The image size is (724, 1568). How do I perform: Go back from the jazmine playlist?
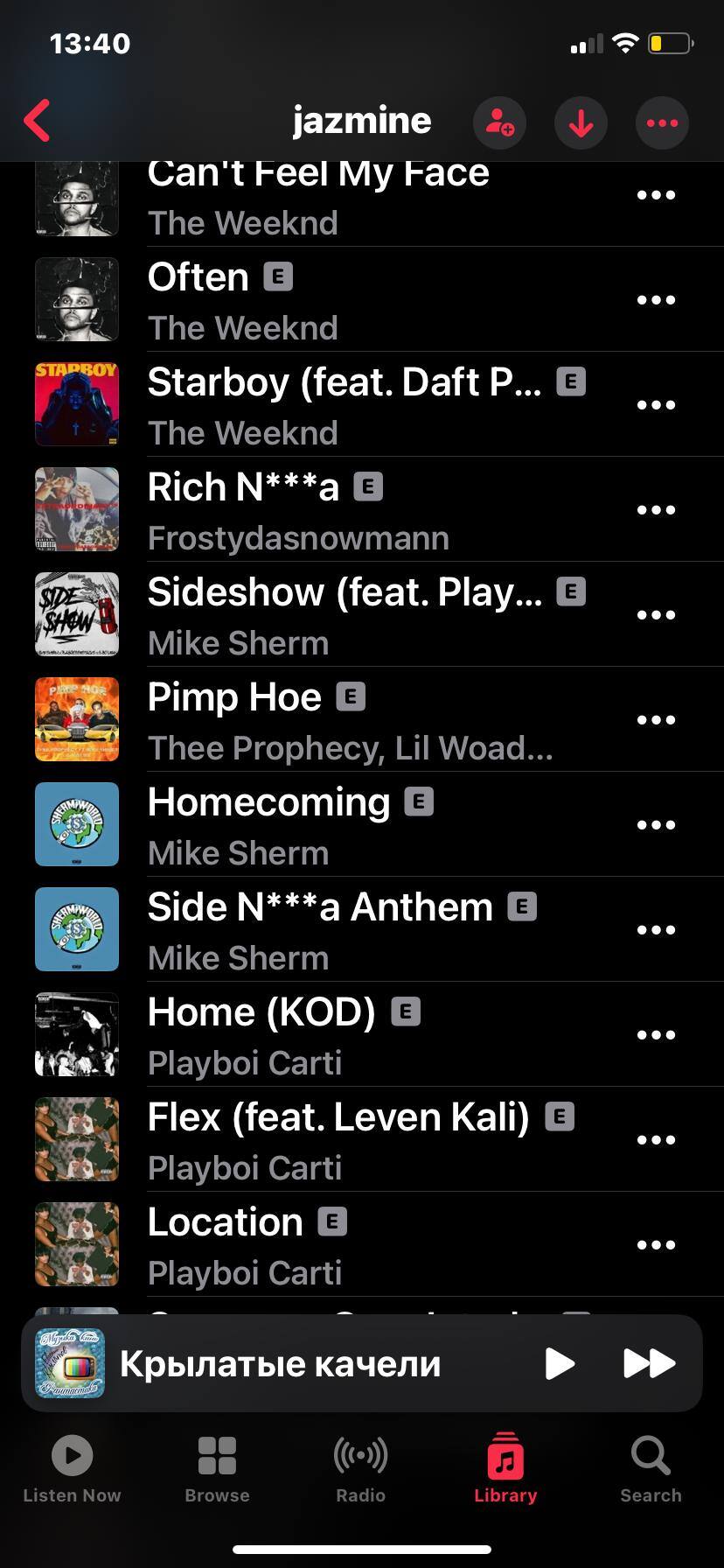click(x=37, y=121)
